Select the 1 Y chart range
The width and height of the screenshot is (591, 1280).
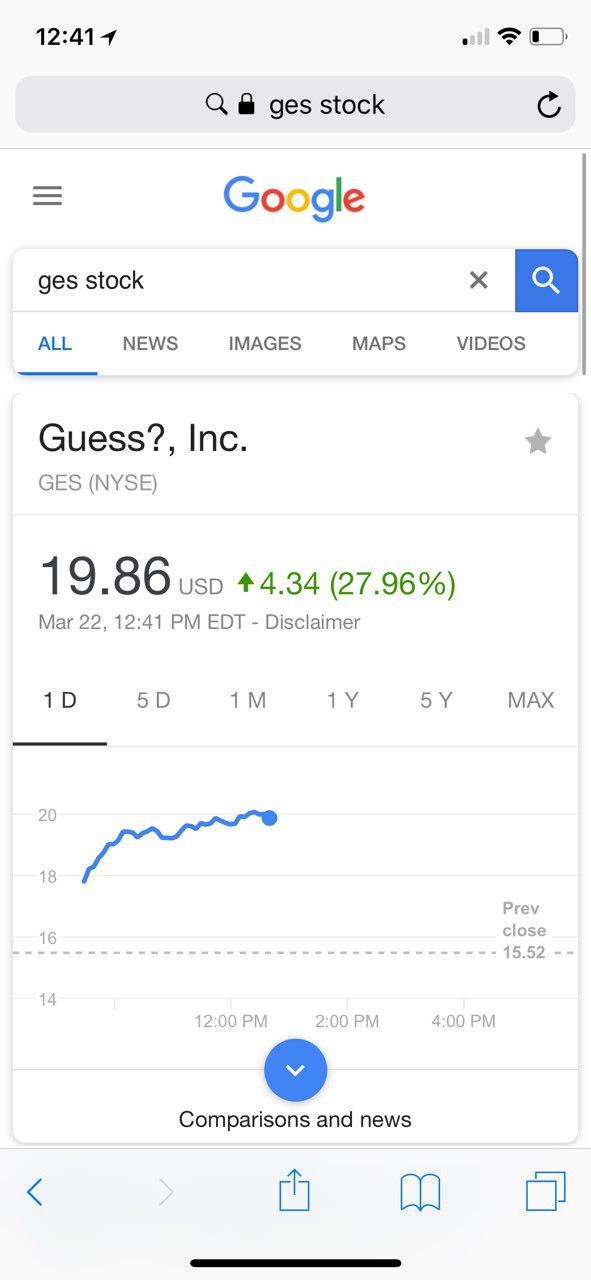[x=342, y=700]
